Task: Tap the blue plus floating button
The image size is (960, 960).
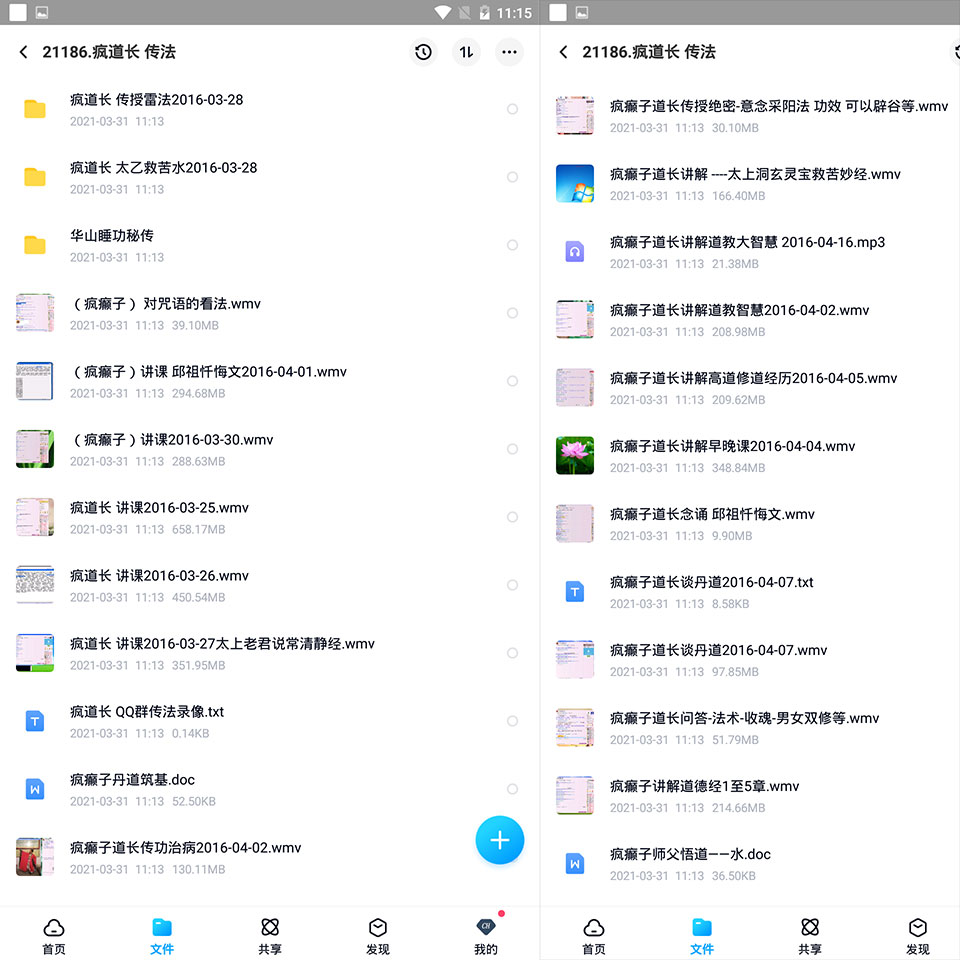Action: pos(500,840)
